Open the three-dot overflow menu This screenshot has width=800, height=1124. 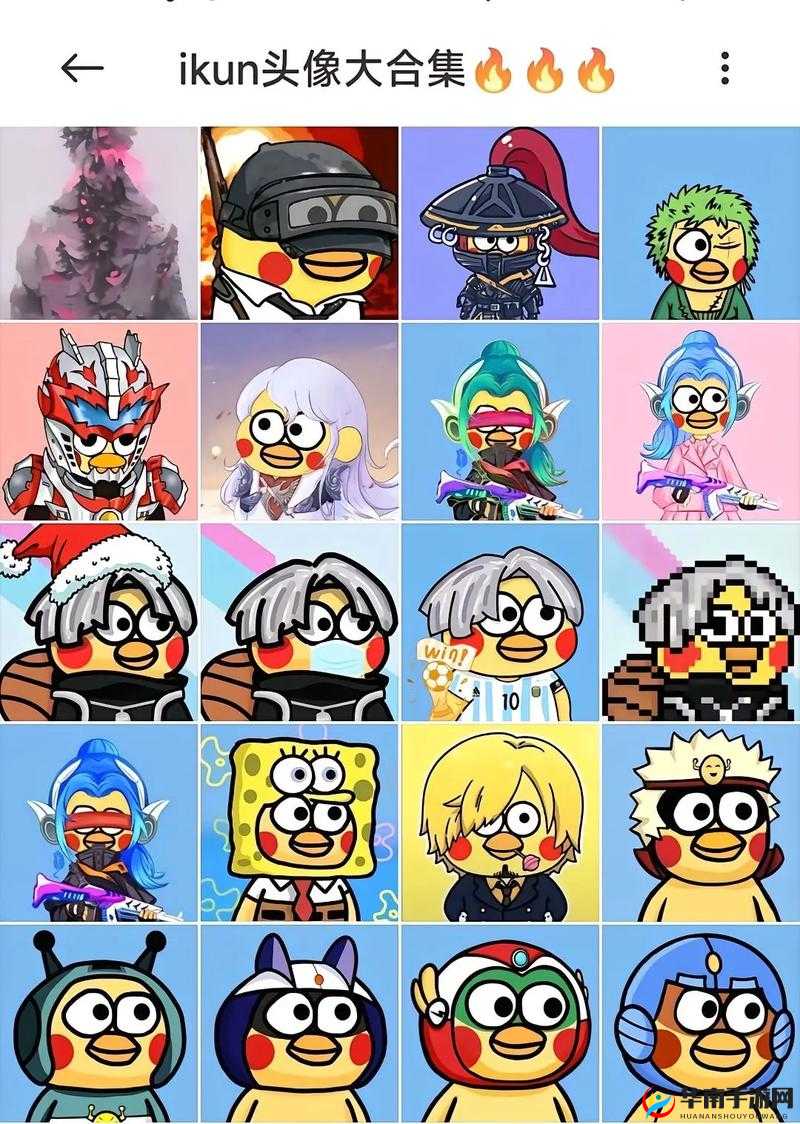click(x=725, y=68)
